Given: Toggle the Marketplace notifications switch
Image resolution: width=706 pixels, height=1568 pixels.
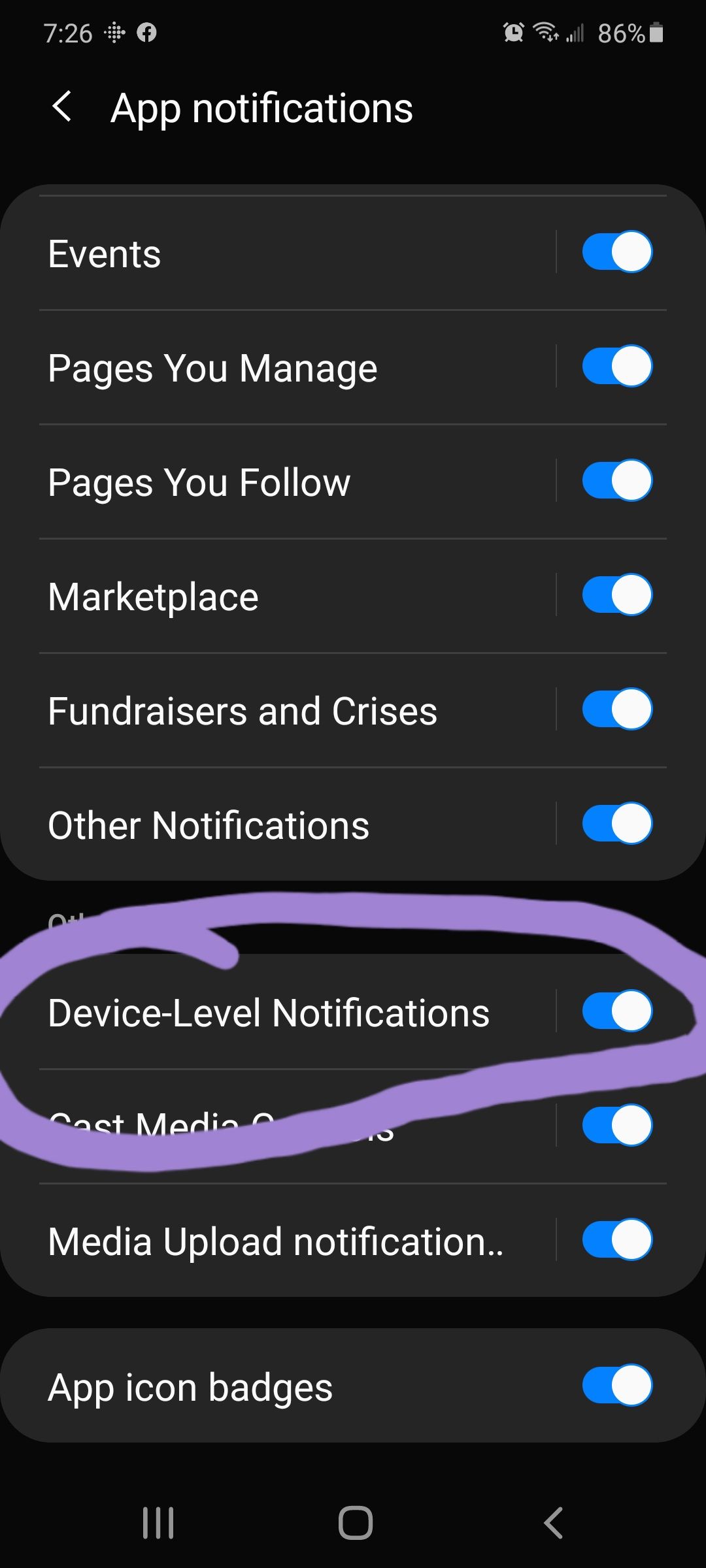Looking at the screenshot, I should click(x=617, y=595).
